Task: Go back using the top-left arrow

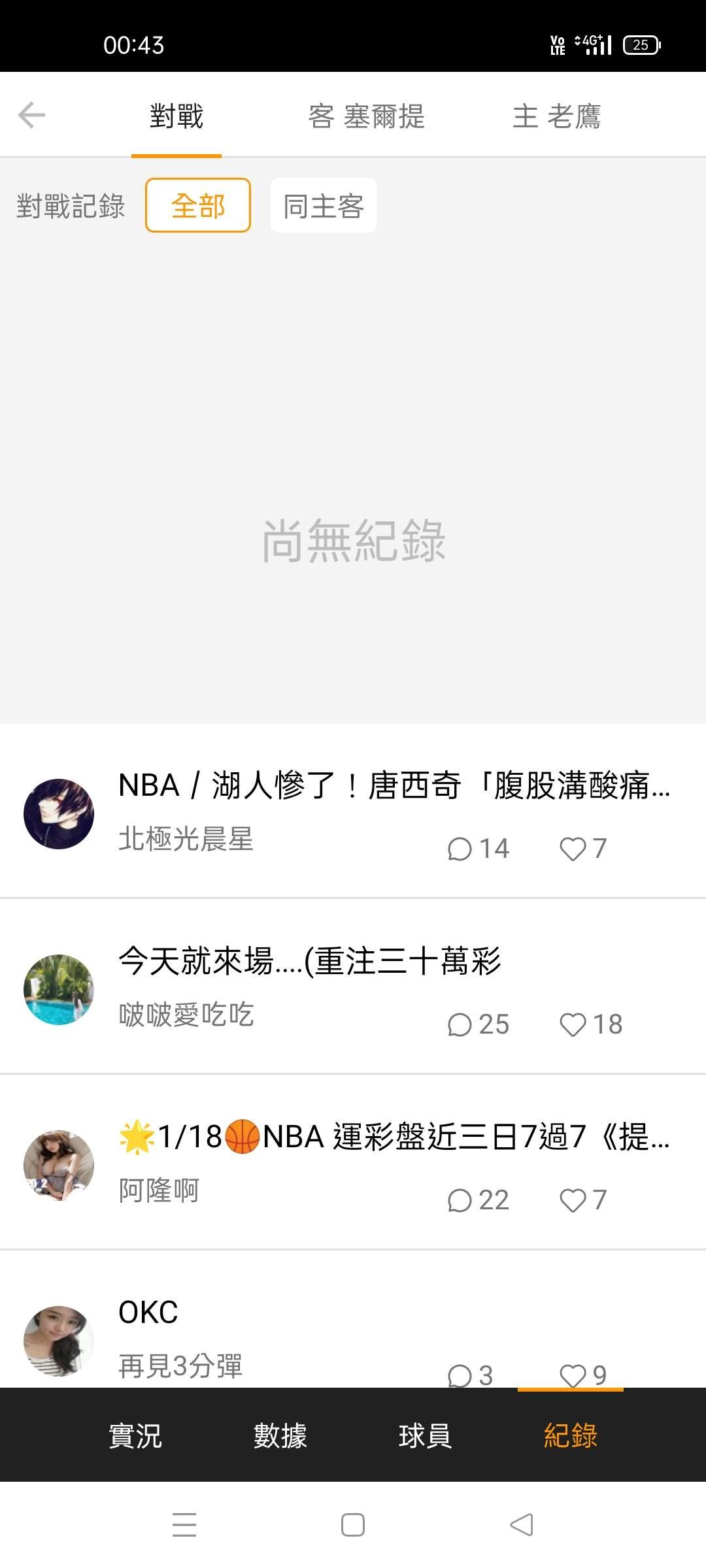Action: click(x=31, y=116)
